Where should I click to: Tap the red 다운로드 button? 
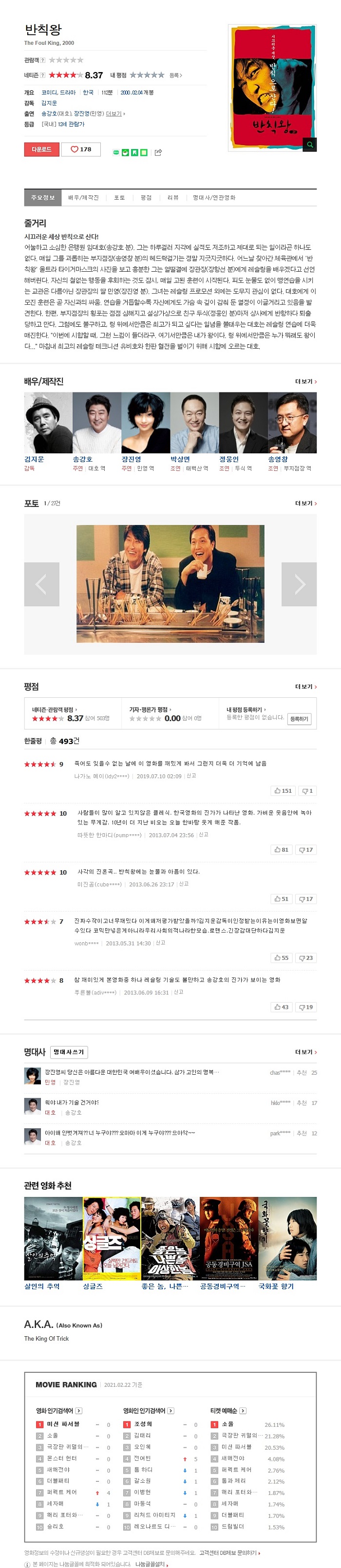41,149
